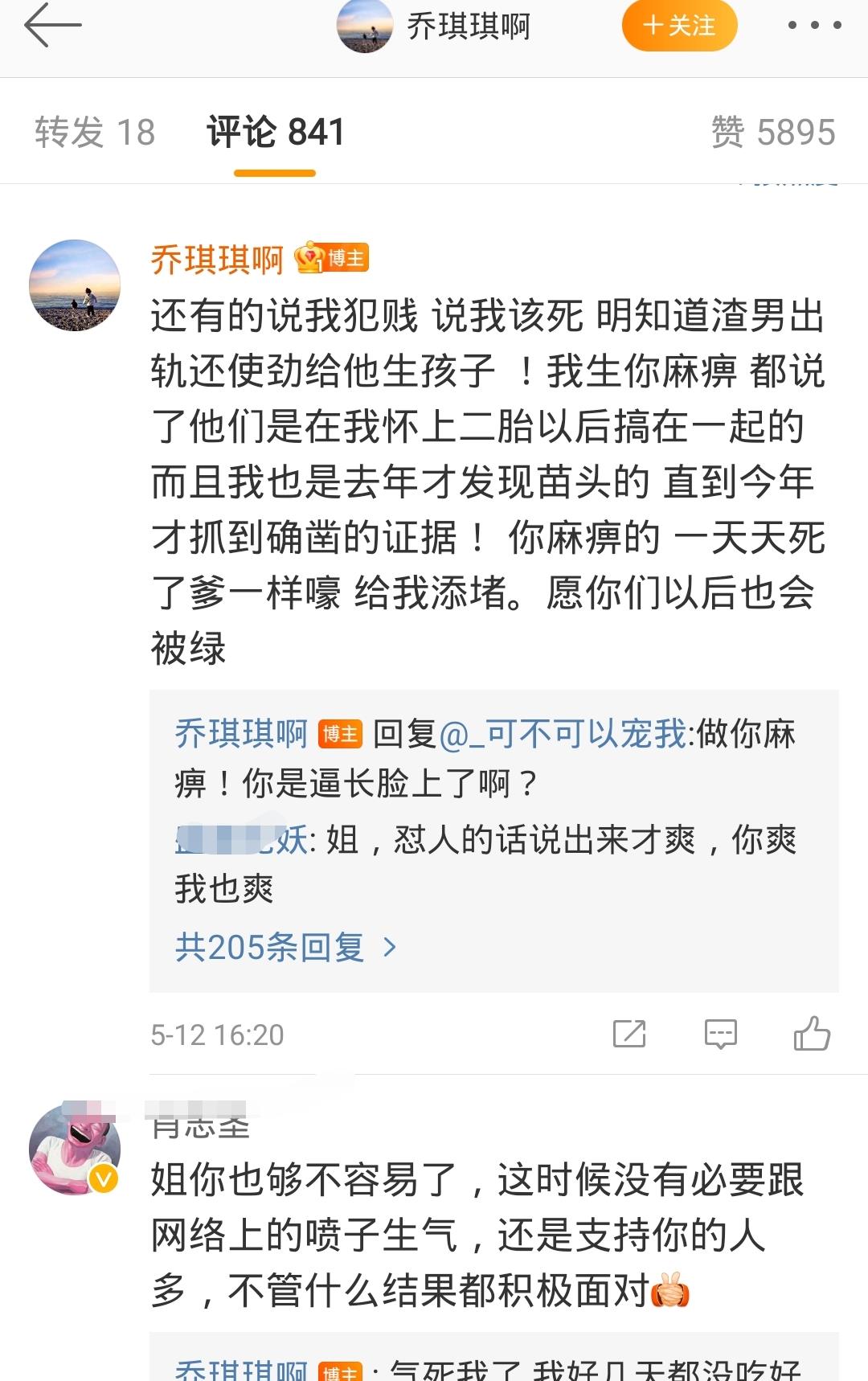
Task: Switch to the 赞 5895 tab
Action: pos(773,129)
